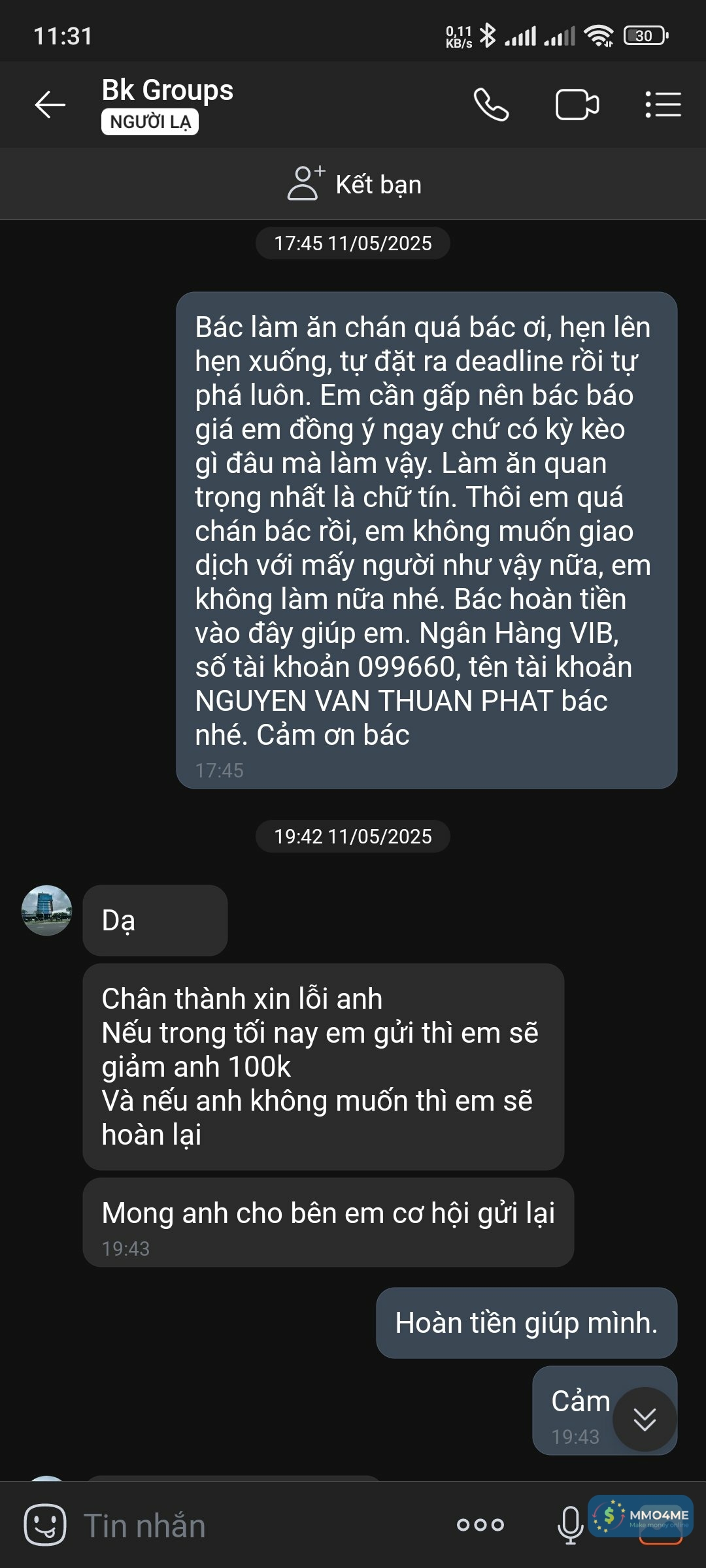The height and width of the screenshot is (1568, 706).
Task: Focus the Tin nhắn message field
Action: pos(261,1526)
